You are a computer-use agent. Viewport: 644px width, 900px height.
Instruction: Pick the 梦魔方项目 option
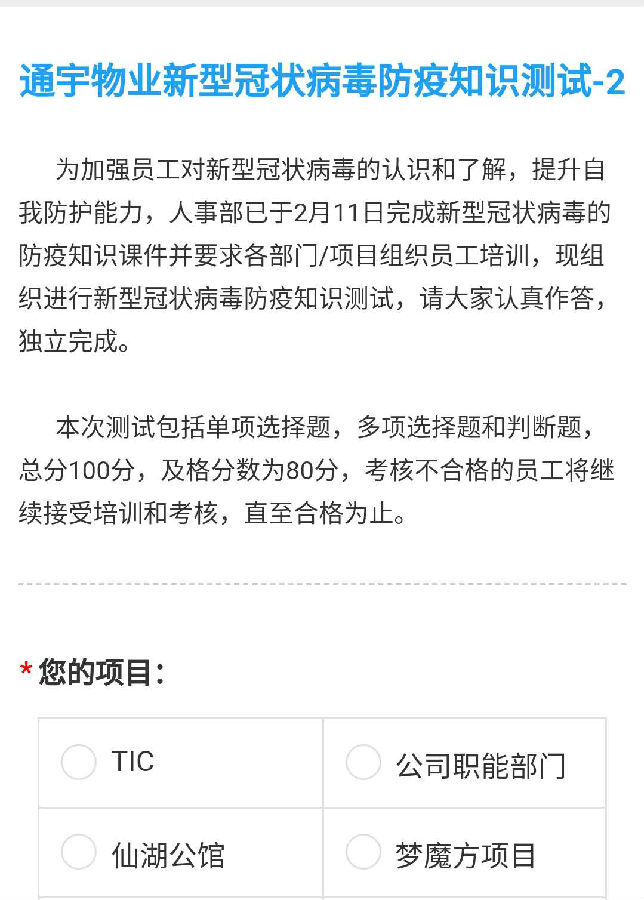point(363,853)
